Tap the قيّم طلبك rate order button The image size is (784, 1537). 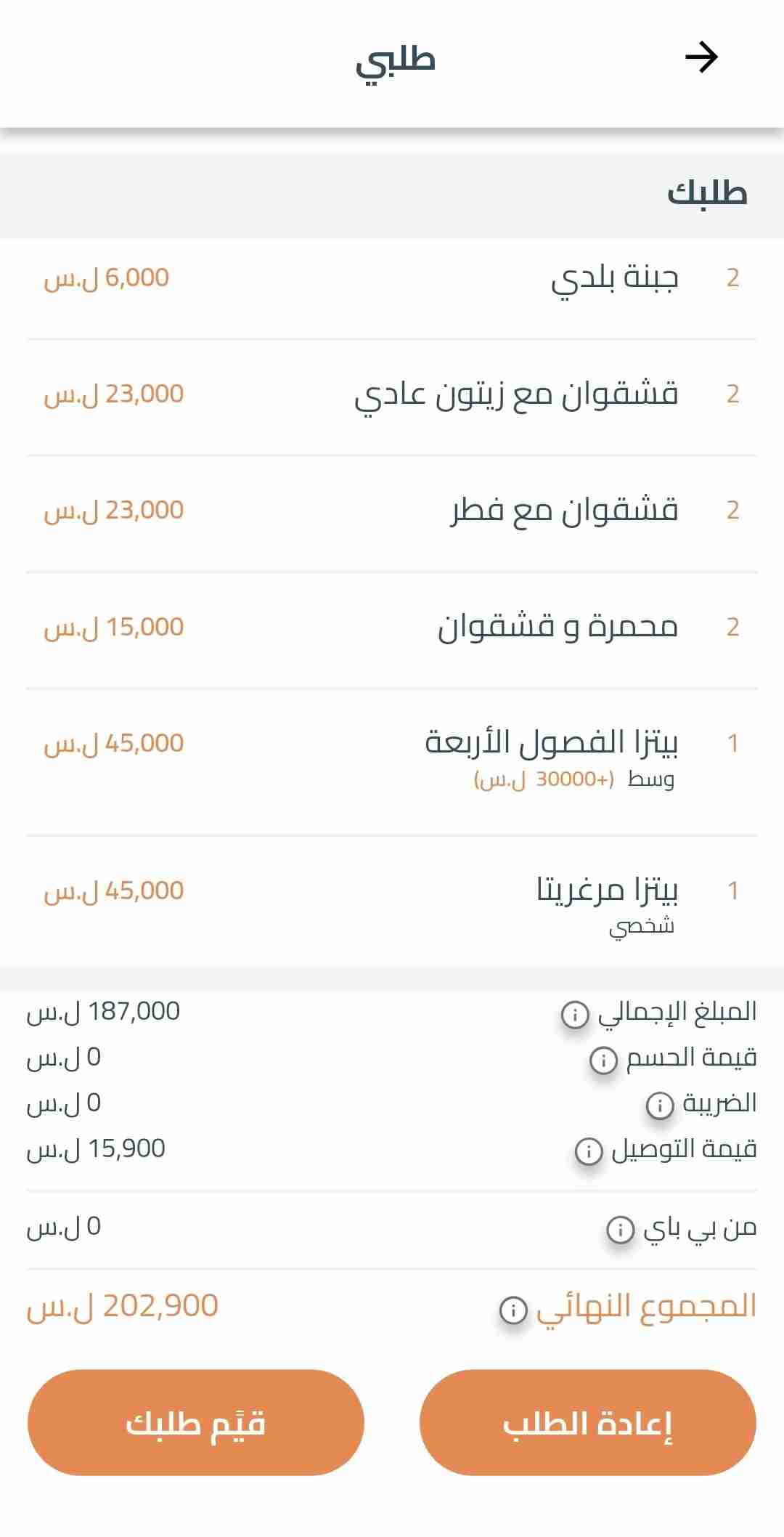tap(196, 1422)
